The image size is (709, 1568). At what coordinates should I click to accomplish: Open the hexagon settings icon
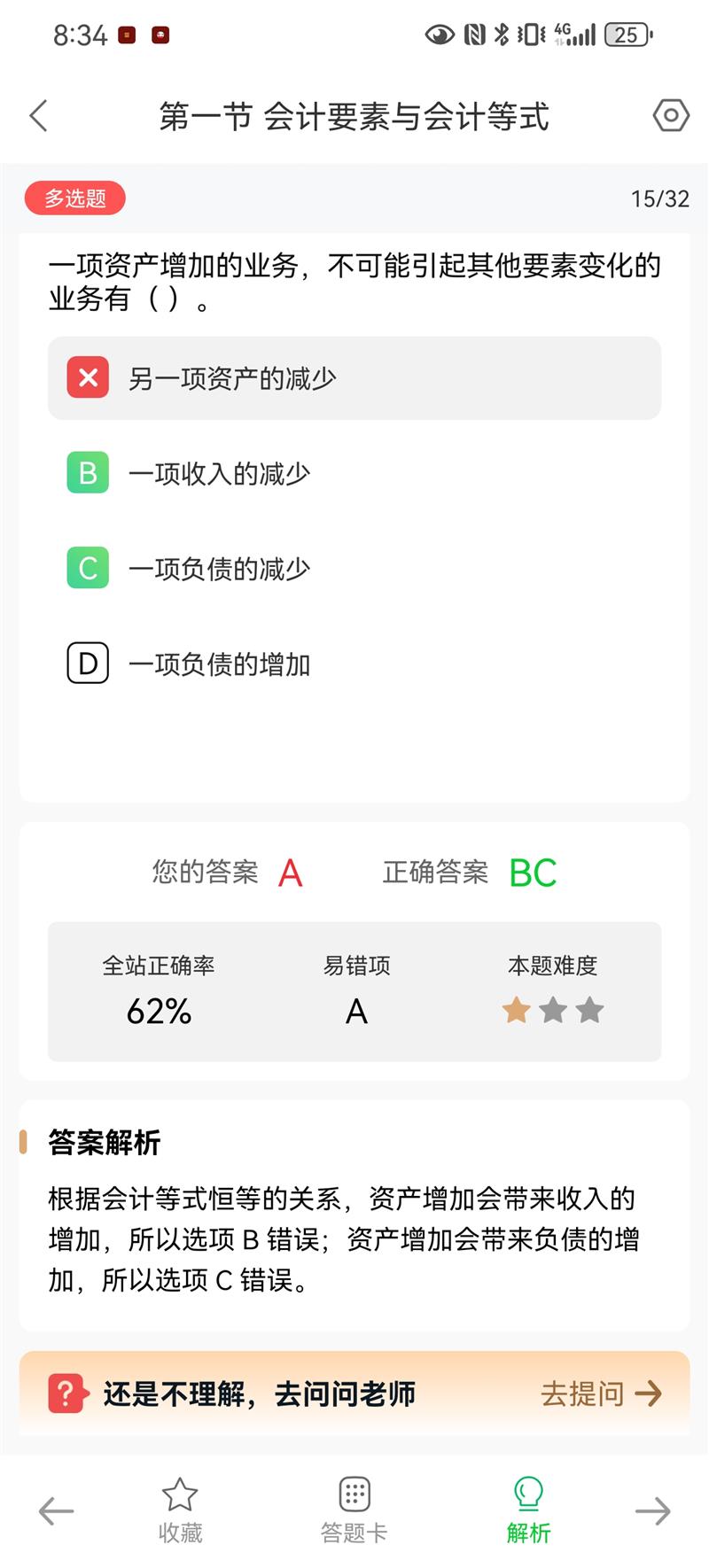coord(671,115)
